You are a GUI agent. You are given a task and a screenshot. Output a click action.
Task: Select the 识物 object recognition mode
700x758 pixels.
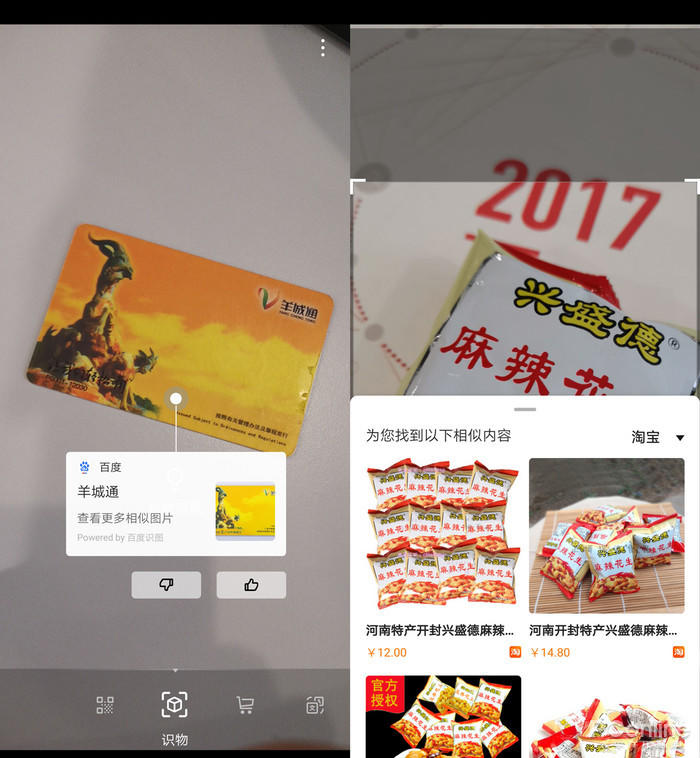click(175, 705)
